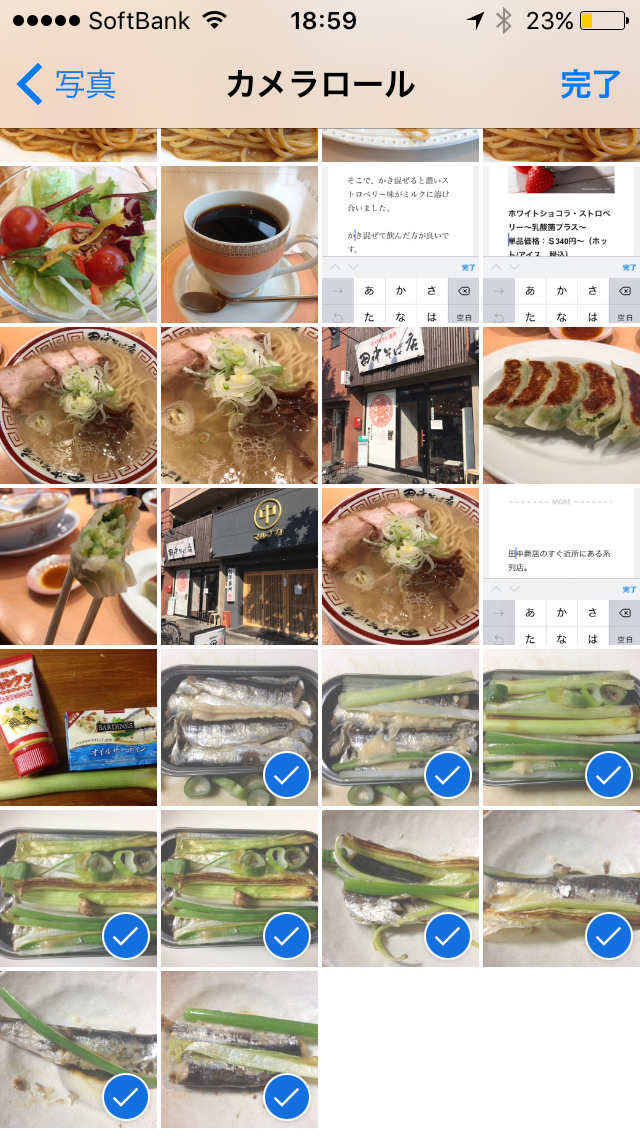Select screenshot with ホワイトショコラ・ストロベリー text
Image resolution: width=640 pixels, height=1136 pixels.
[562, 244]
